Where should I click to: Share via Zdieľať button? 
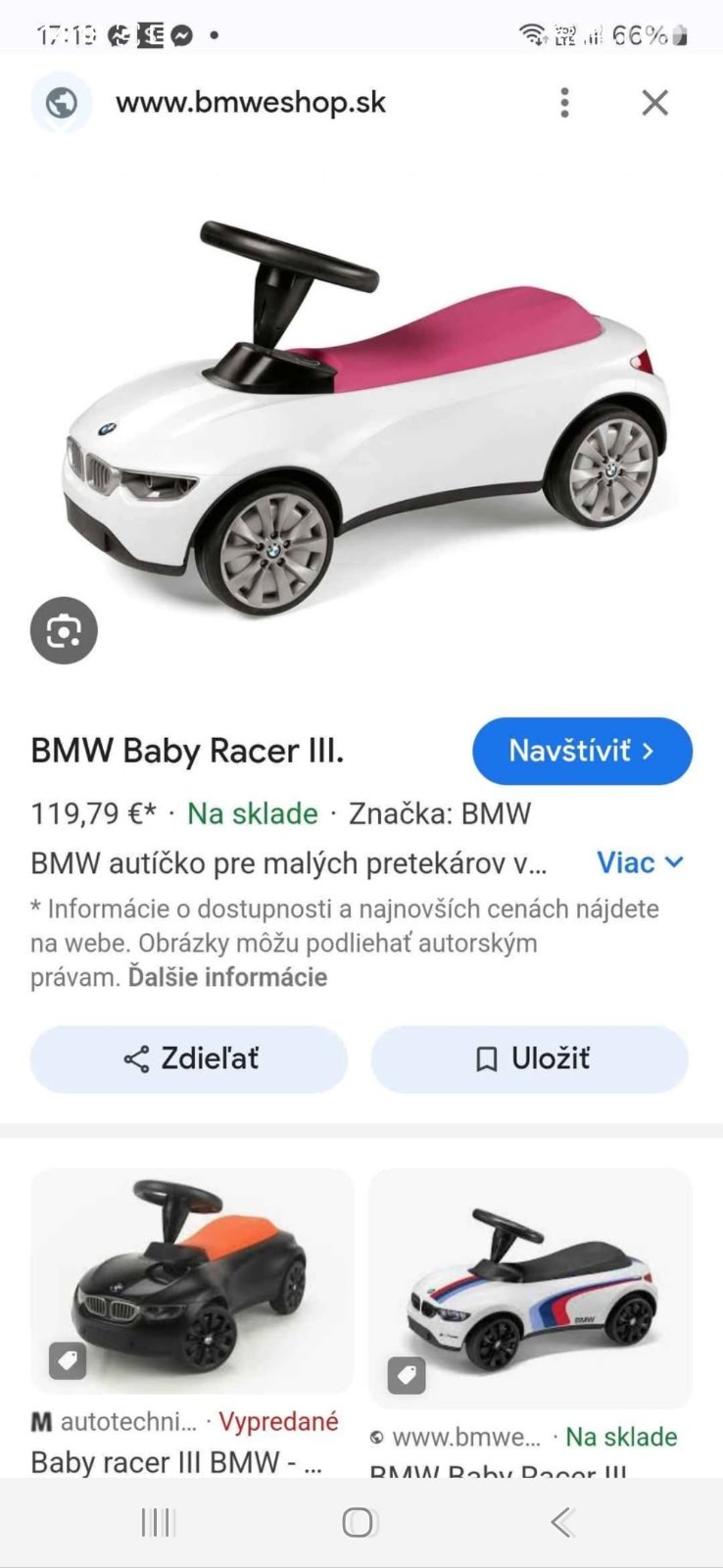click(x=189, y=1058)
